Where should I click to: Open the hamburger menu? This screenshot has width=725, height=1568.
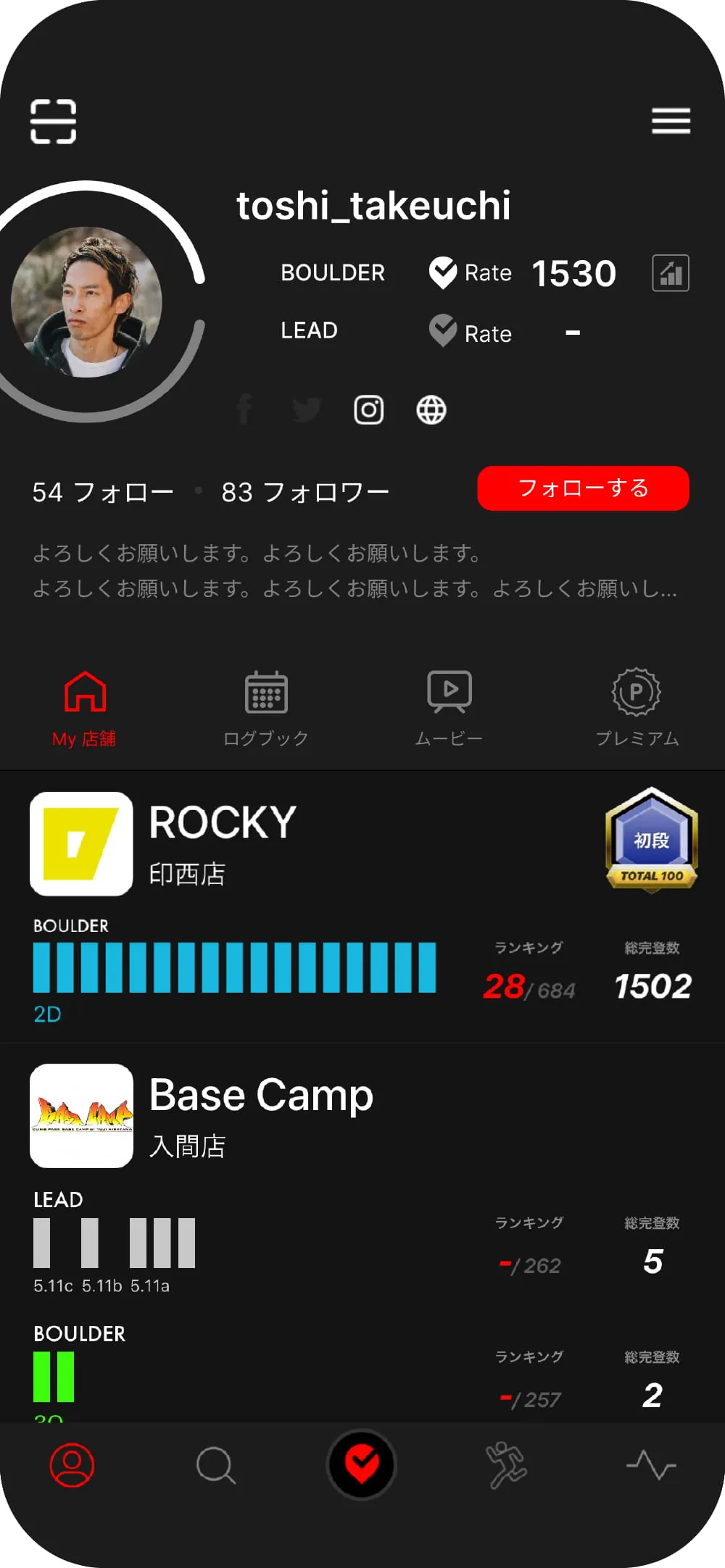coord(670,122)
